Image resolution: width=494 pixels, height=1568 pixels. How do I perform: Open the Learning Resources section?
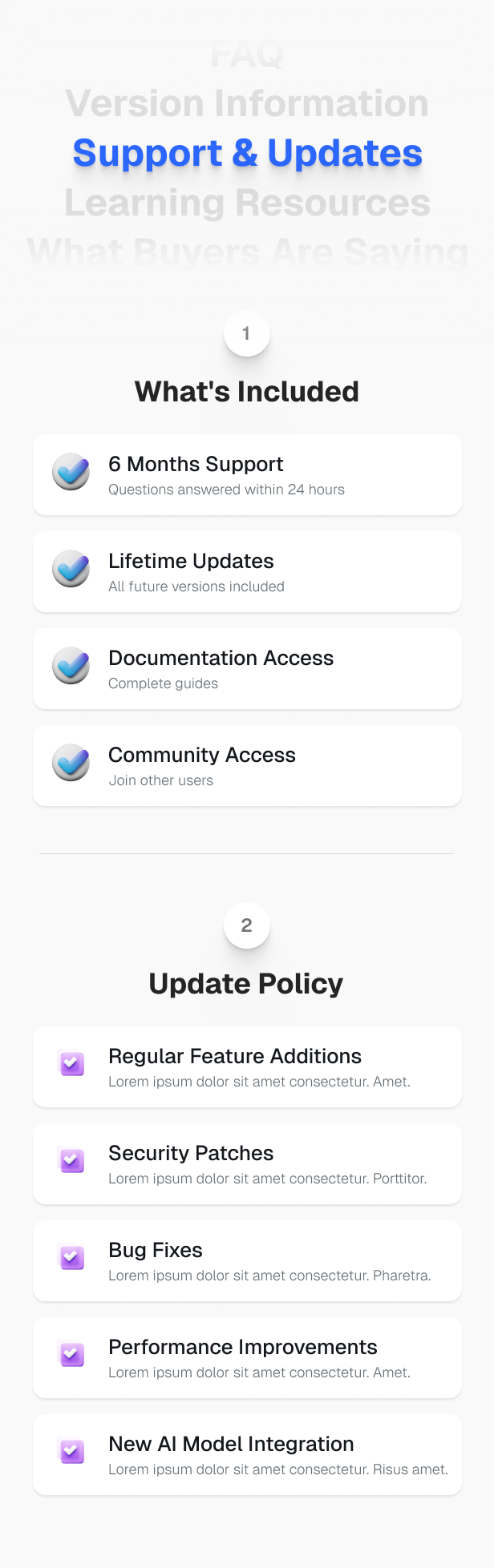[x=247, y=203]
